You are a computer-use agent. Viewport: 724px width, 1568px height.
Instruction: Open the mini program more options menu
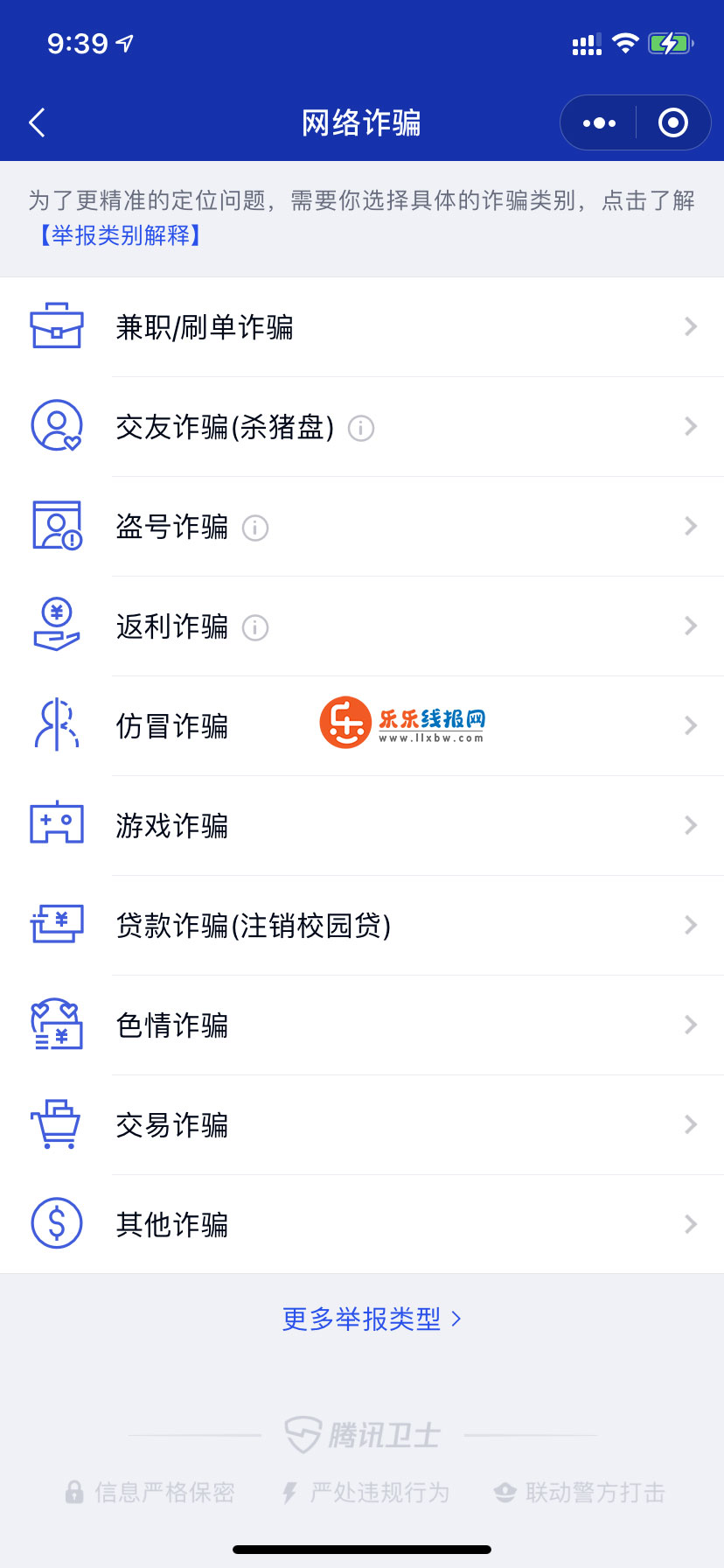pos(599,123)
